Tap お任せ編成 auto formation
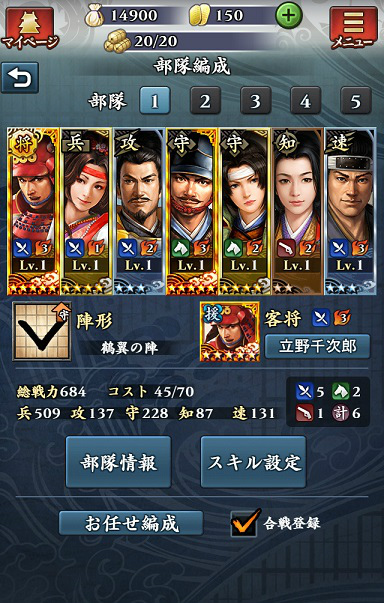The height and width of the screenshot is (603, 384). 131,523
